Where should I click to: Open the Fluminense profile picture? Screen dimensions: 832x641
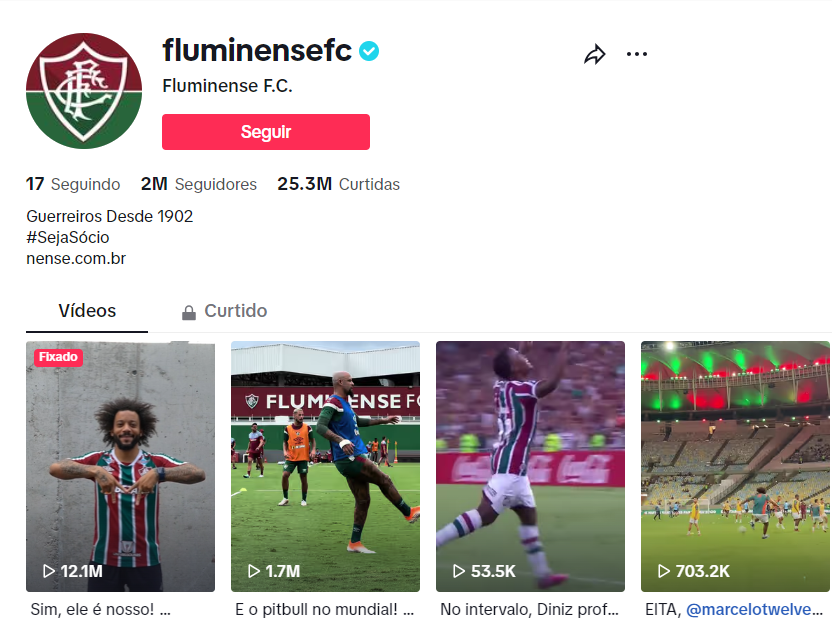point(85,91)
